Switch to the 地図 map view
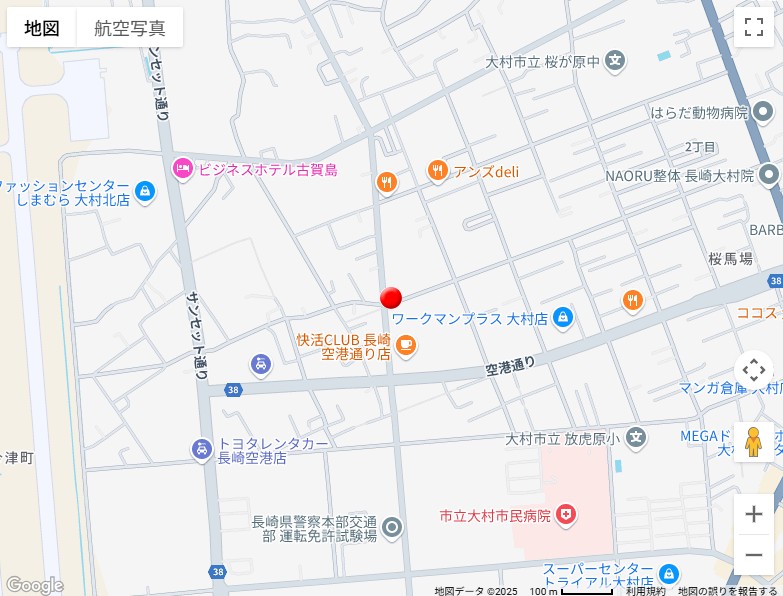The image size is (783, 596). click(42, 28)
